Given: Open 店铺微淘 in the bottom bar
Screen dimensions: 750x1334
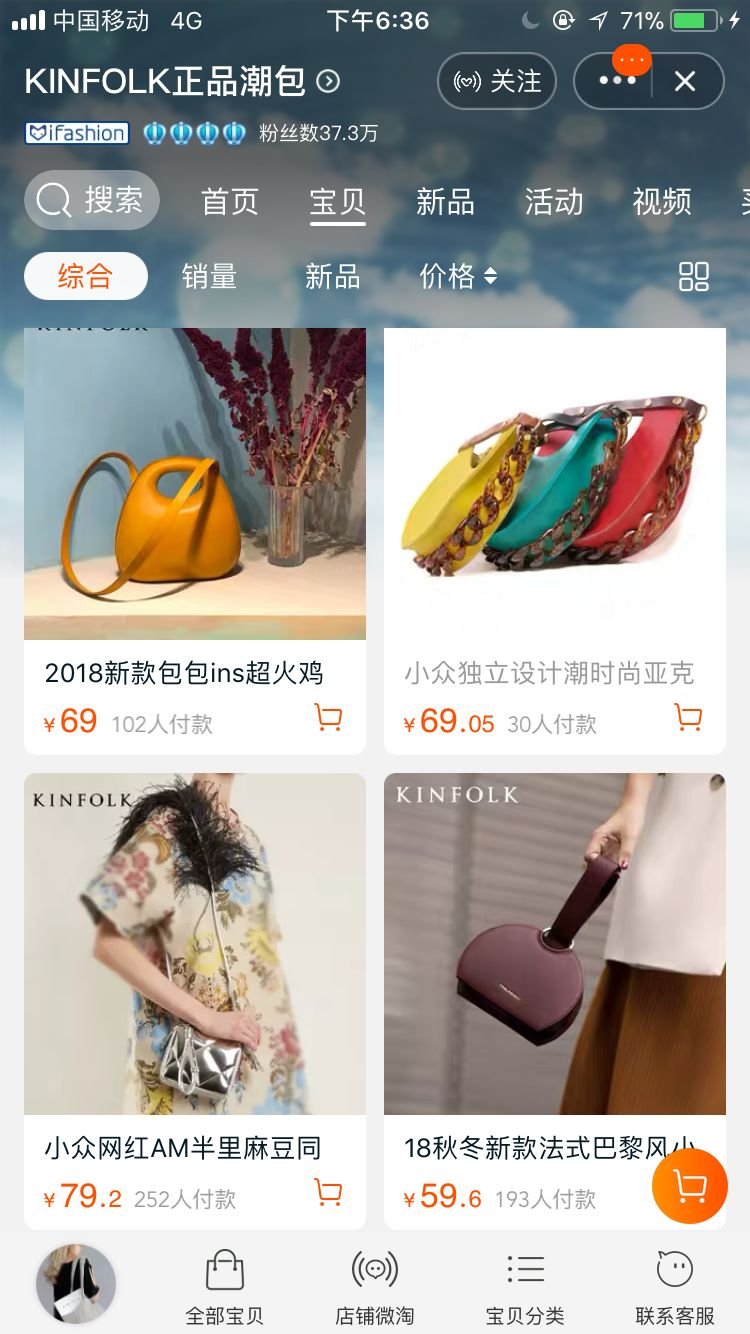Looking at the screenshot, I should tap(375, 1288).
